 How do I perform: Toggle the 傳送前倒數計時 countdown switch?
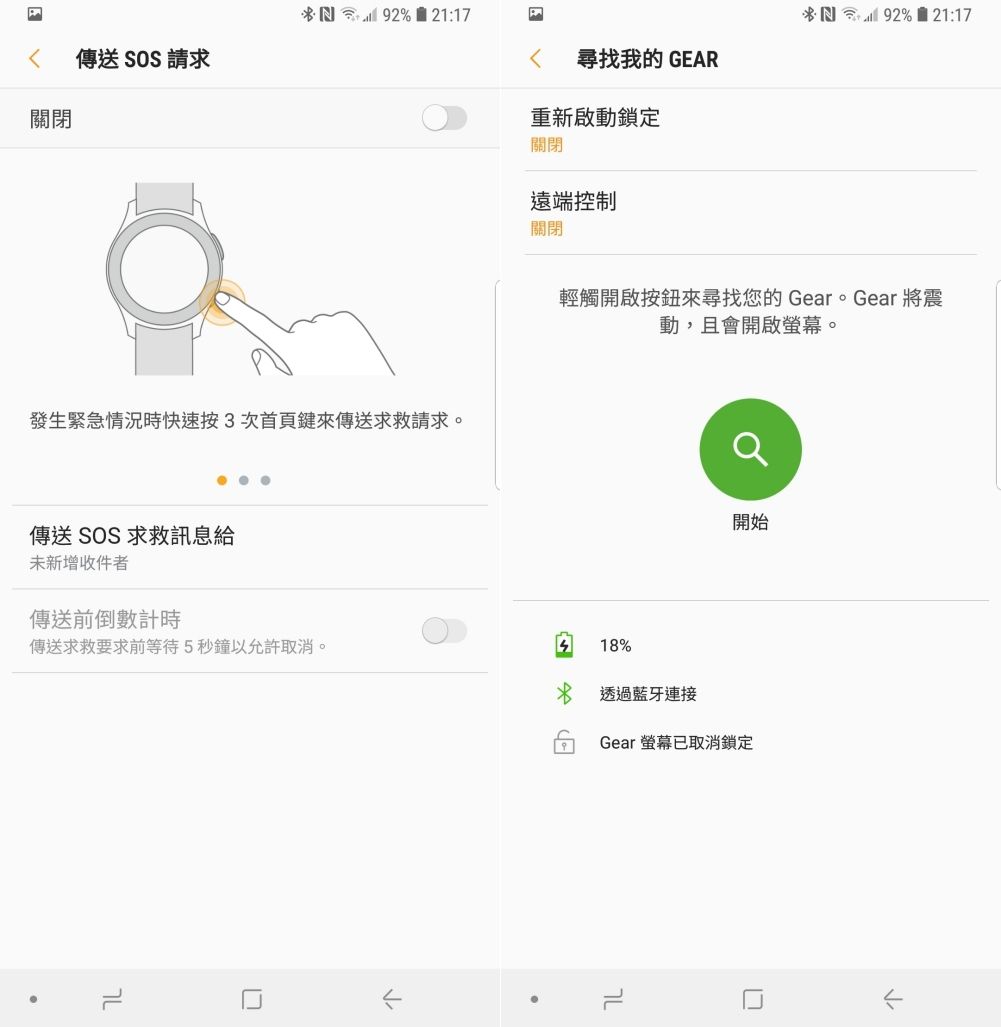coord(444,631)
